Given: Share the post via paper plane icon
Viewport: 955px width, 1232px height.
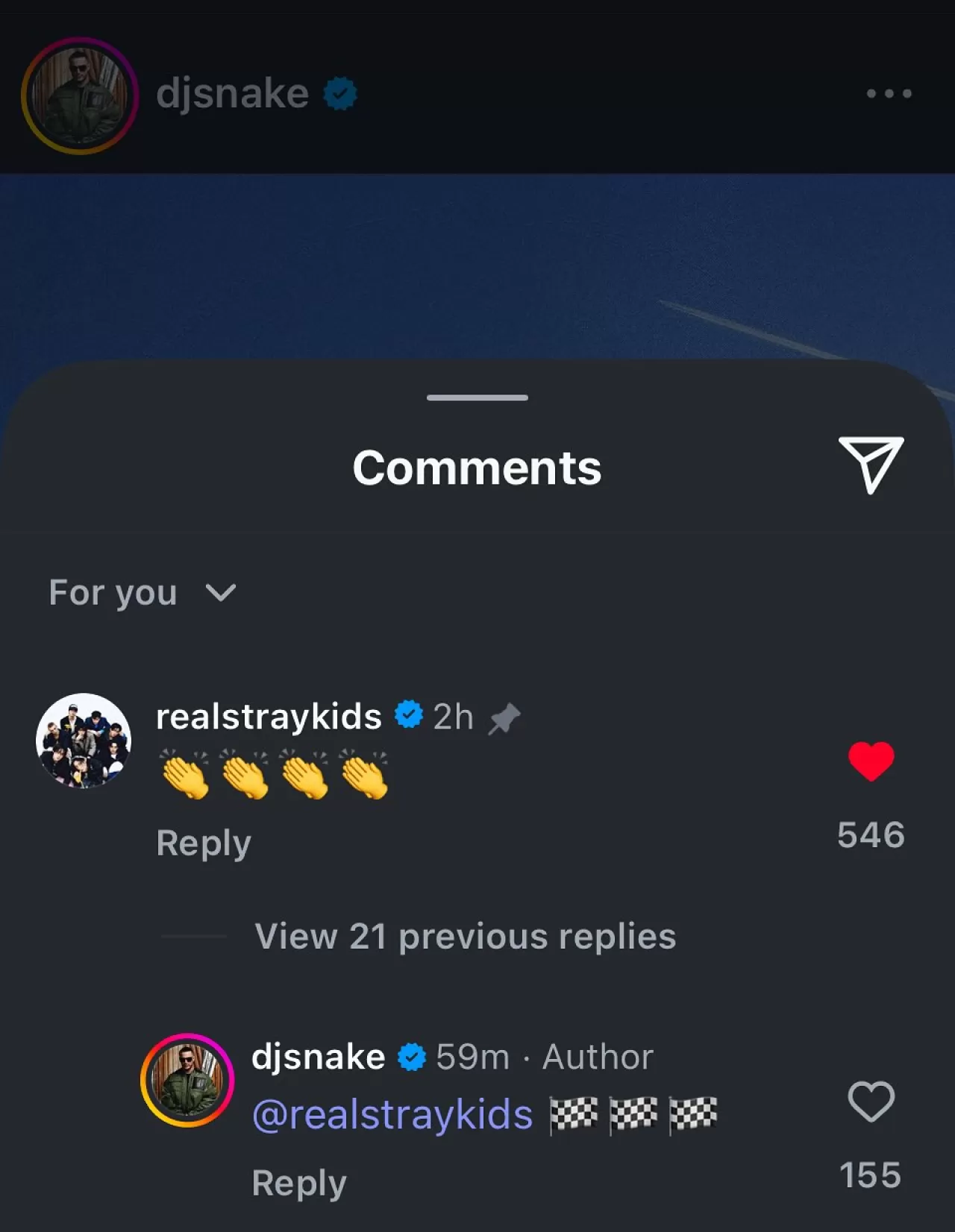Looking at the screenshot, I should click(x=871, y=465).
